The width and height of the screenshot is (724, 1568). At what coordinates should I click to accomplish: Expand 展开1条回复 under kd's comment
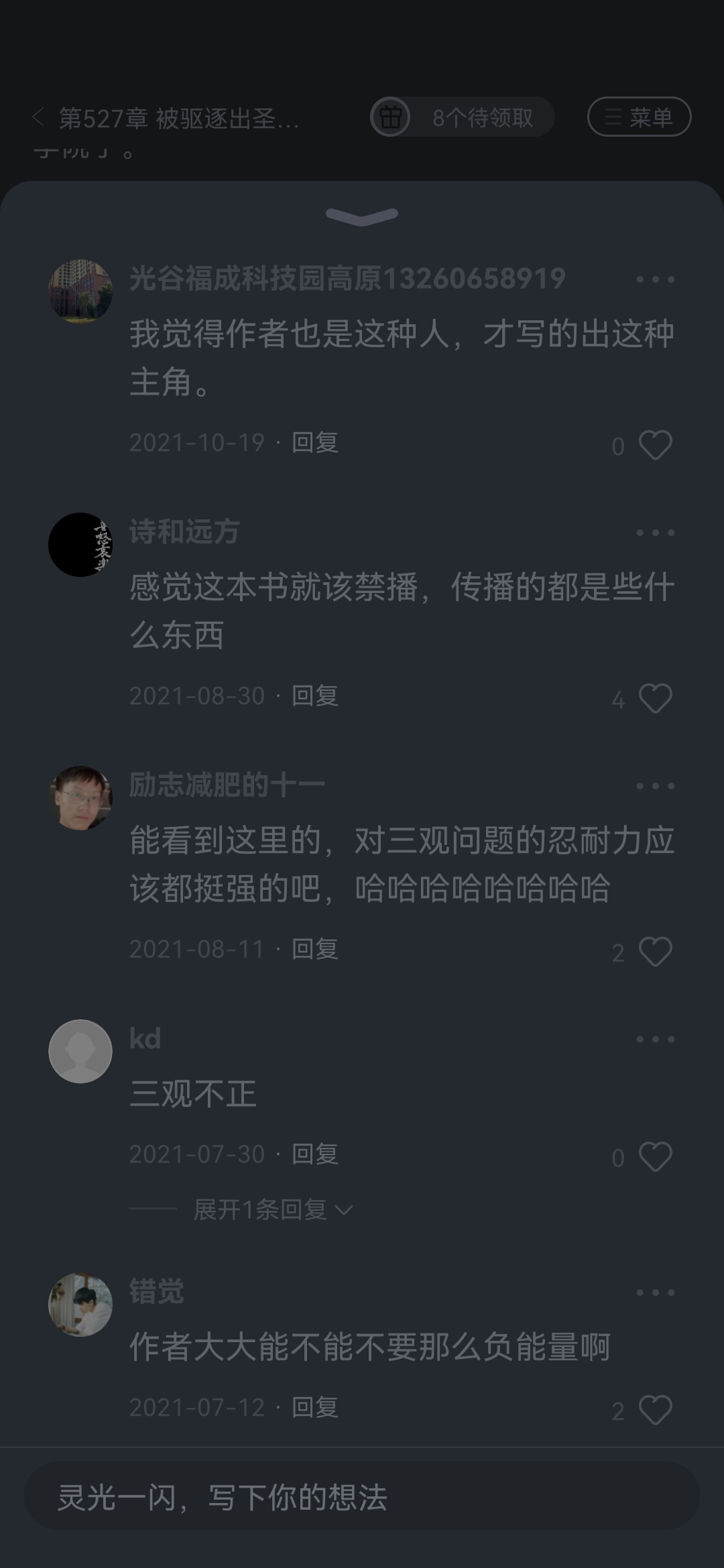pyautogui.click(x=272, y=1210)
